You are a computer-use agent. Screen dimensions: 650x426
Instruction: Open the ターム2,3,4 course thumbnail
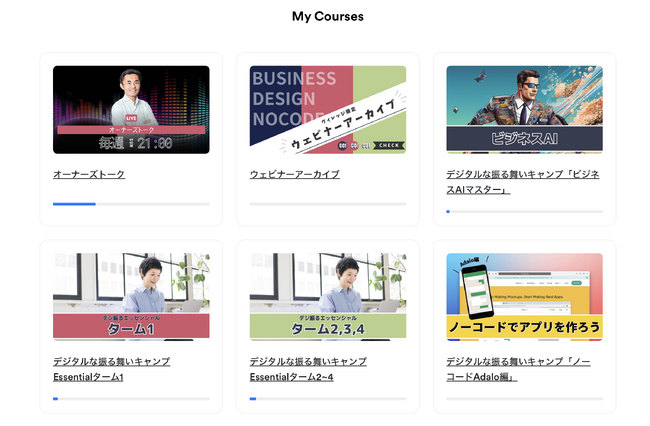point(328,296)
